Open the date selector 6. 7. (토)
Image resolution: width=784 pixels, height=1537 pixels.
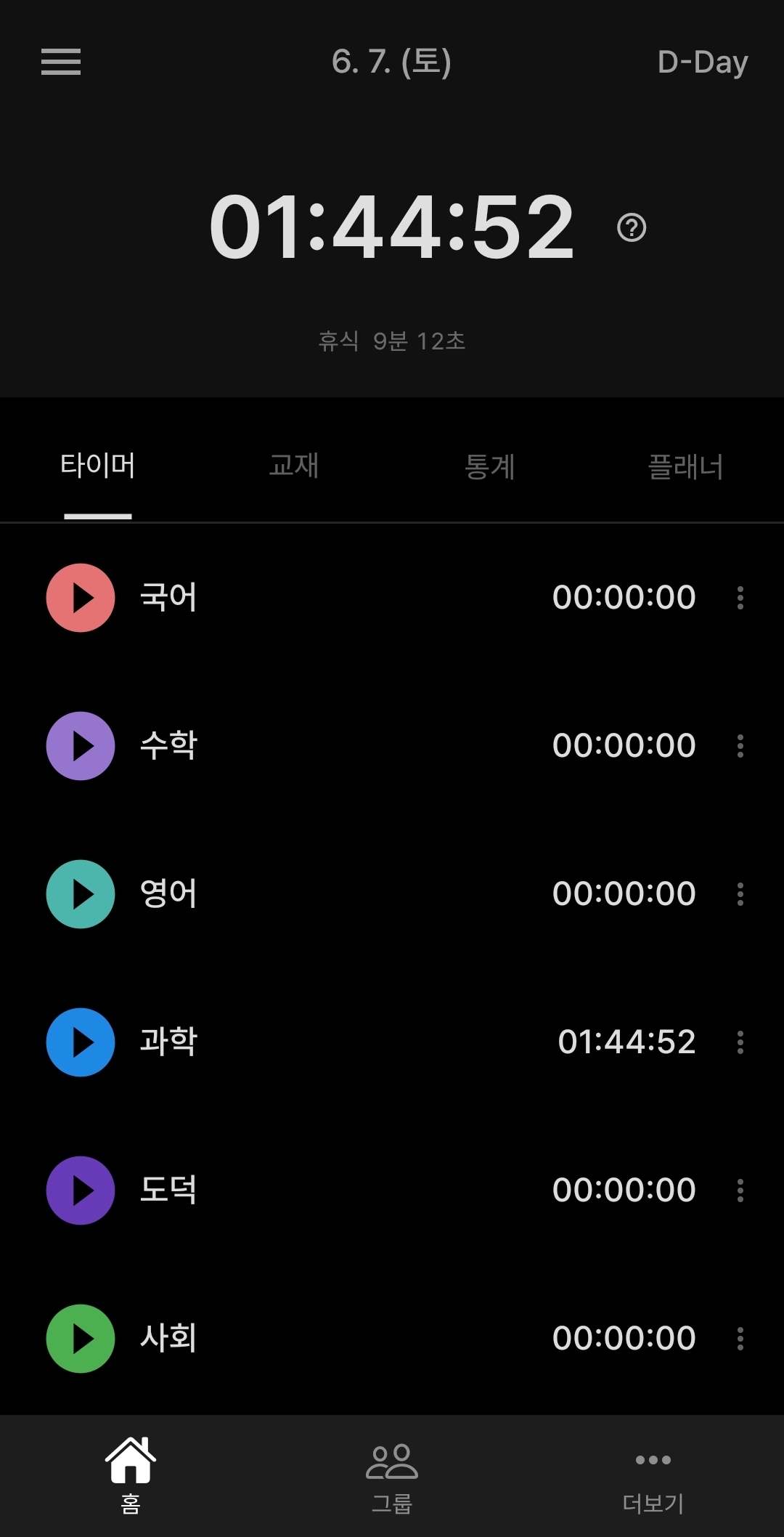[391, 62]
